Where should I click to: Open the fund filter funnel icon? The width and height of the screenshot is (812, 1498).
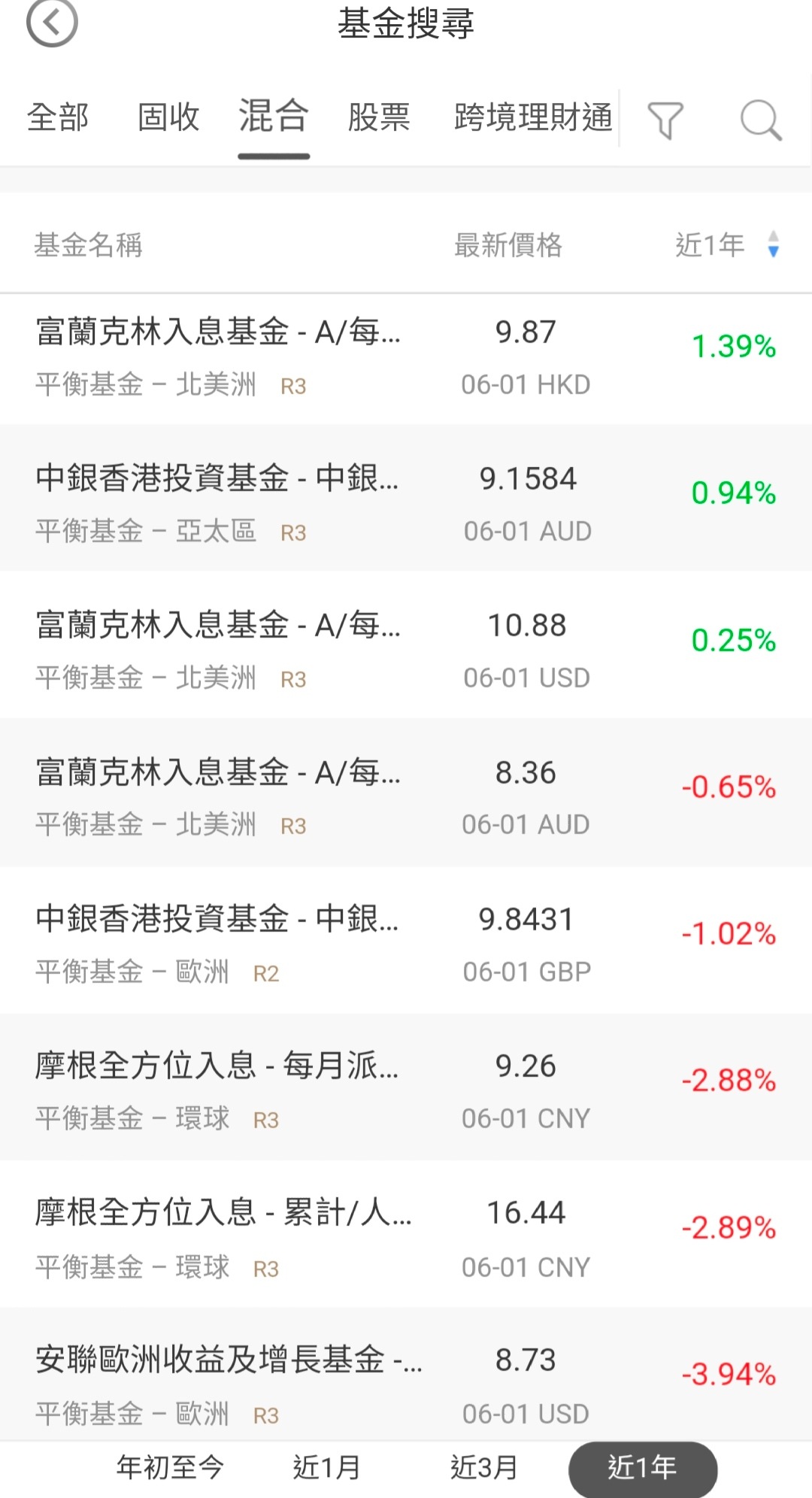(x=665, y=120)
